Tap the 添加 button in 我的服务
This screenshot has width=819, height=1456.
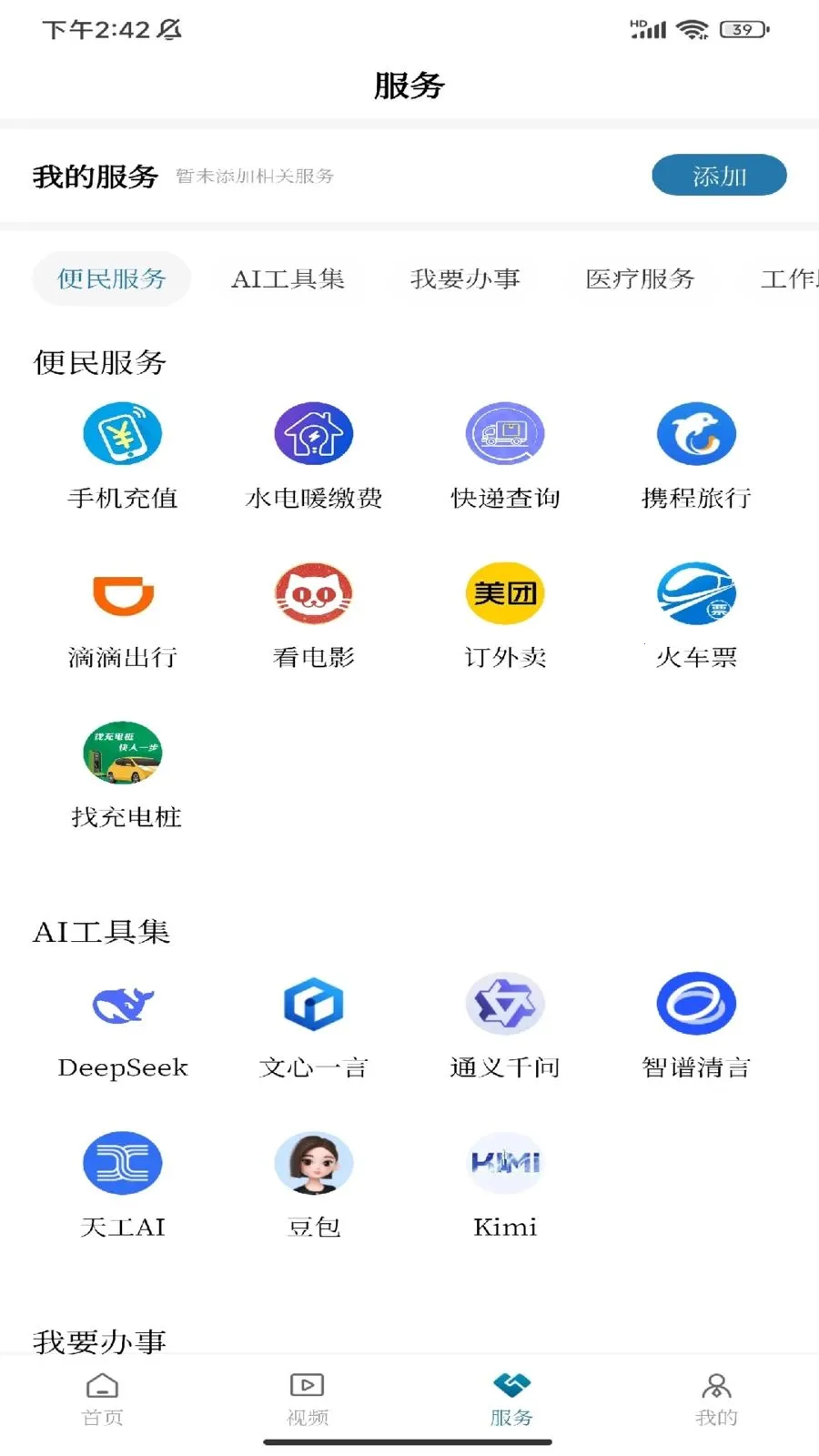click(719, 175)
